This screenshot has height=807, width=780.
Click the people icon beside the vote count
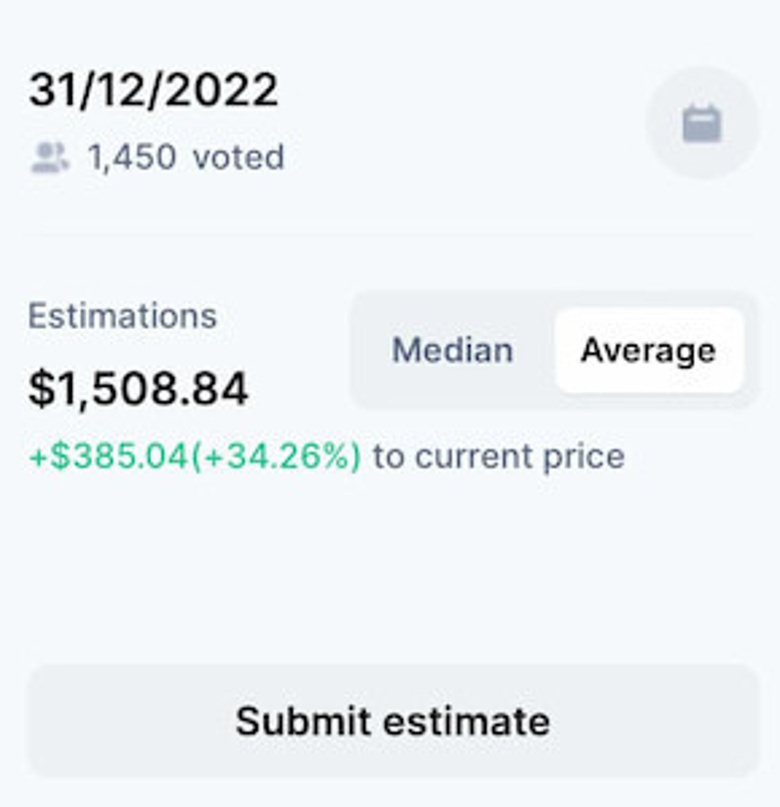tap(50, 155)
